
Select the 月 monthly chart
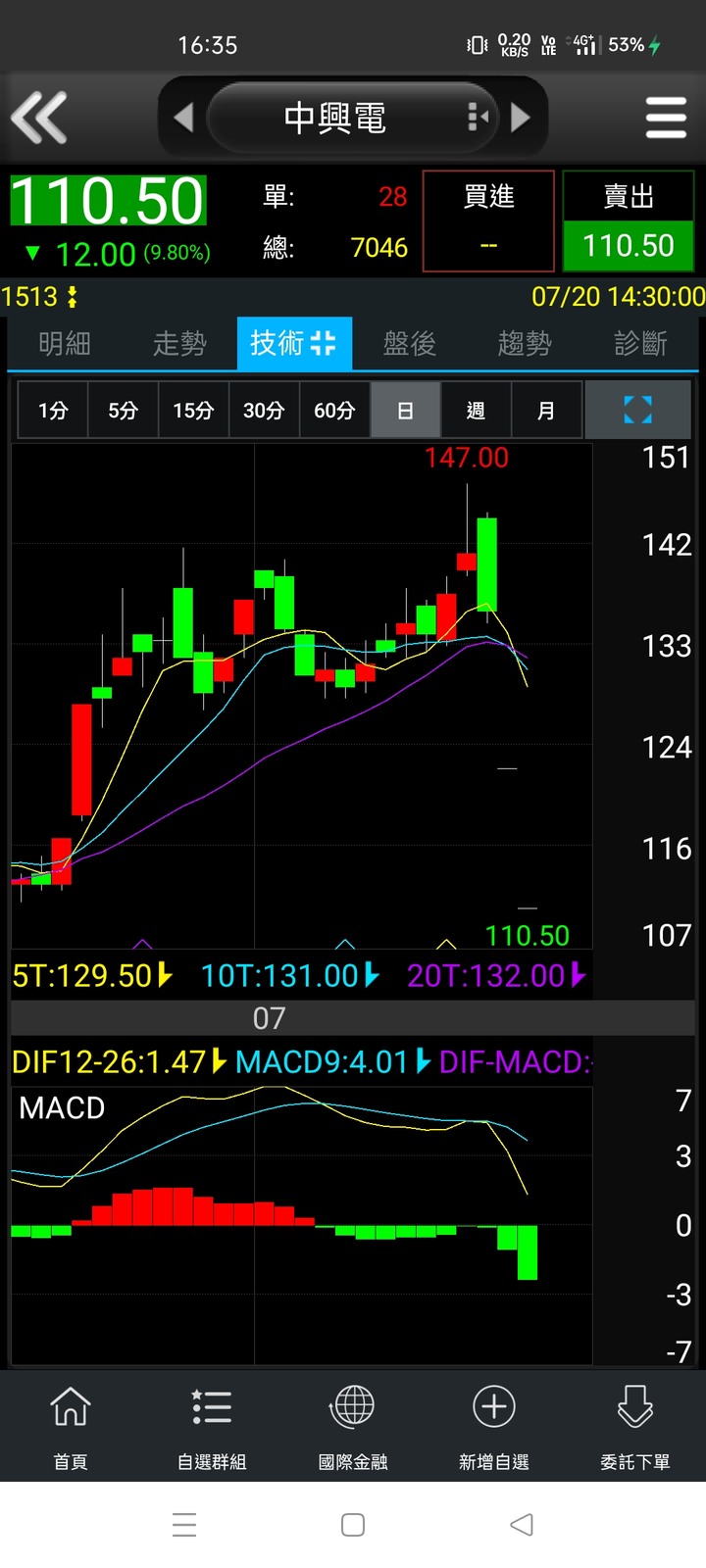pyautogui.click(x=546, y=410)
